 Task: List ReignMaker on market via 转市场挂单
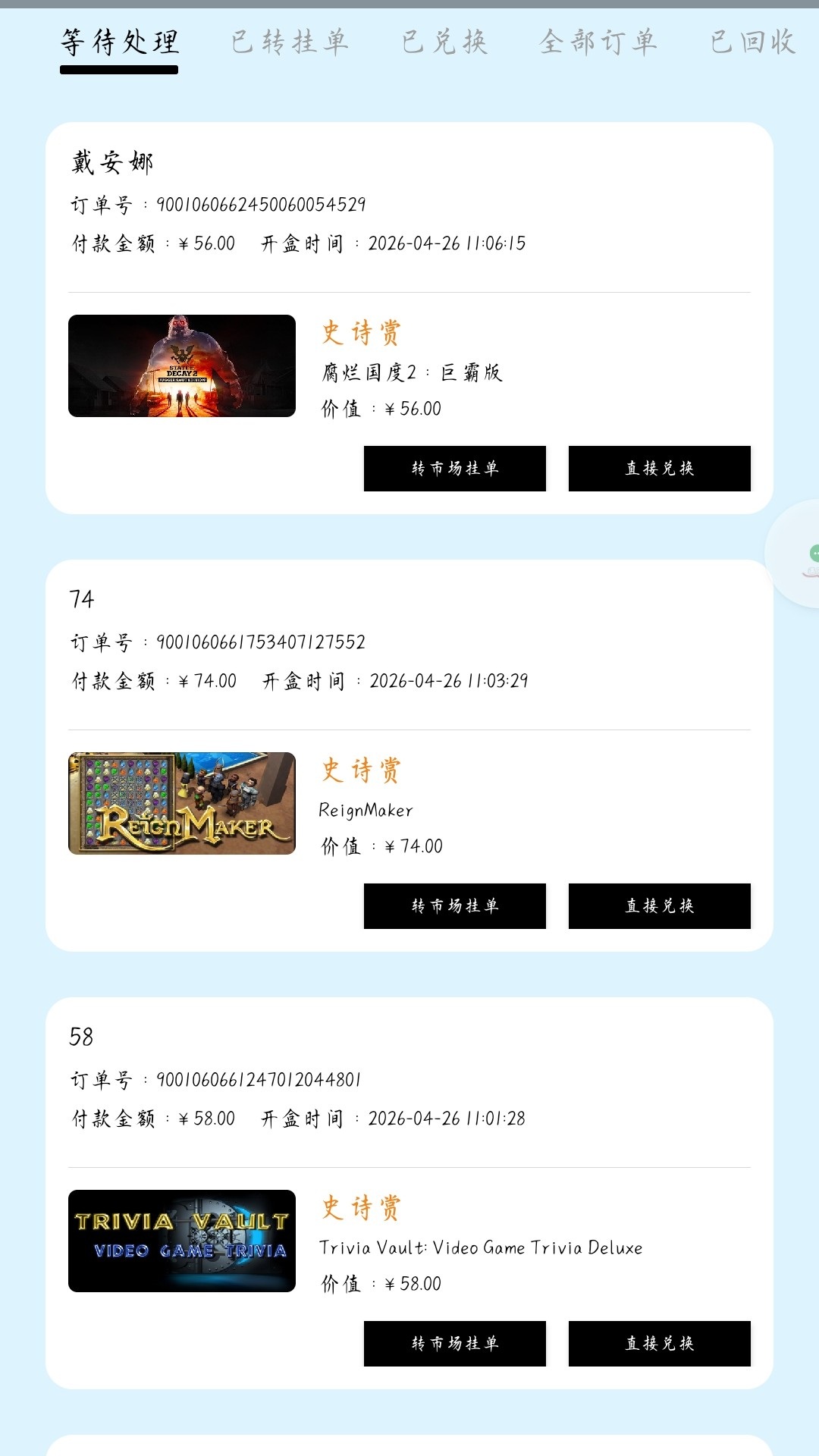tap(455, 906)
